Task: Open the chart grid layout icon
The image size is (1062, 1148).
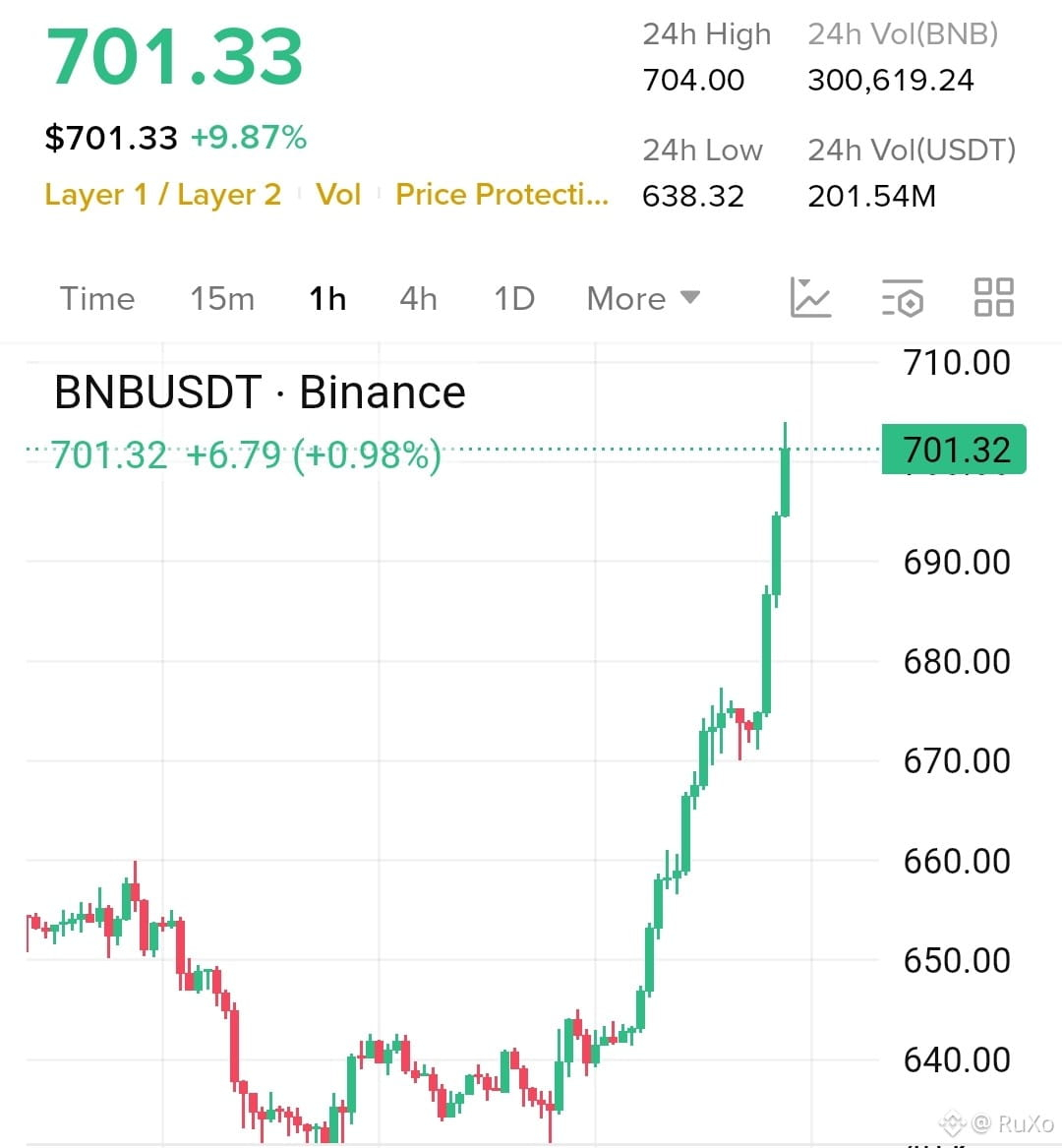Action: click(x=994, y=297)
